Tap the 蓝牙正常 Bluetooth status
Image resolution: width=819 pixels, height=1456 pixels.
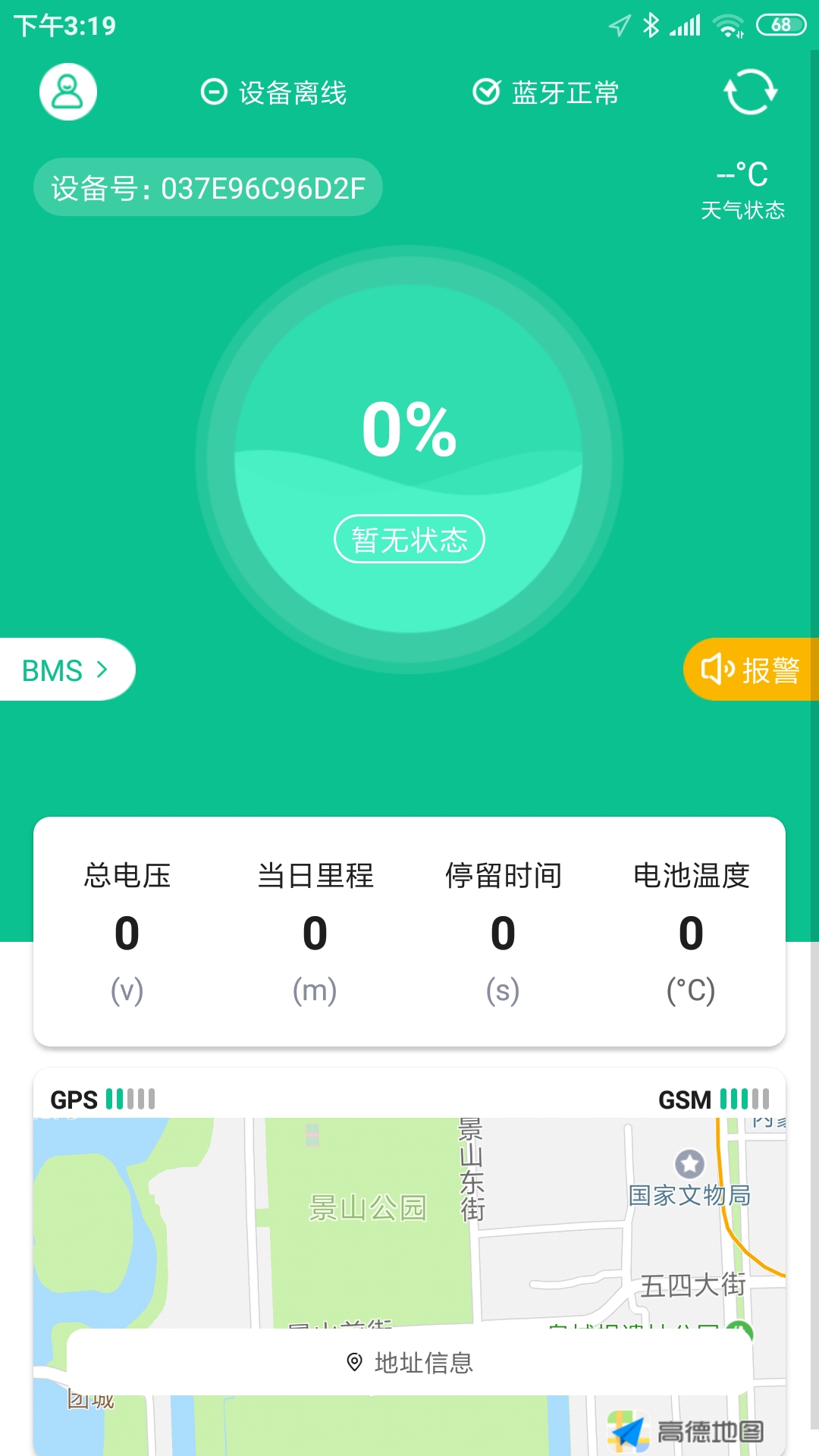tap(546, 93)
